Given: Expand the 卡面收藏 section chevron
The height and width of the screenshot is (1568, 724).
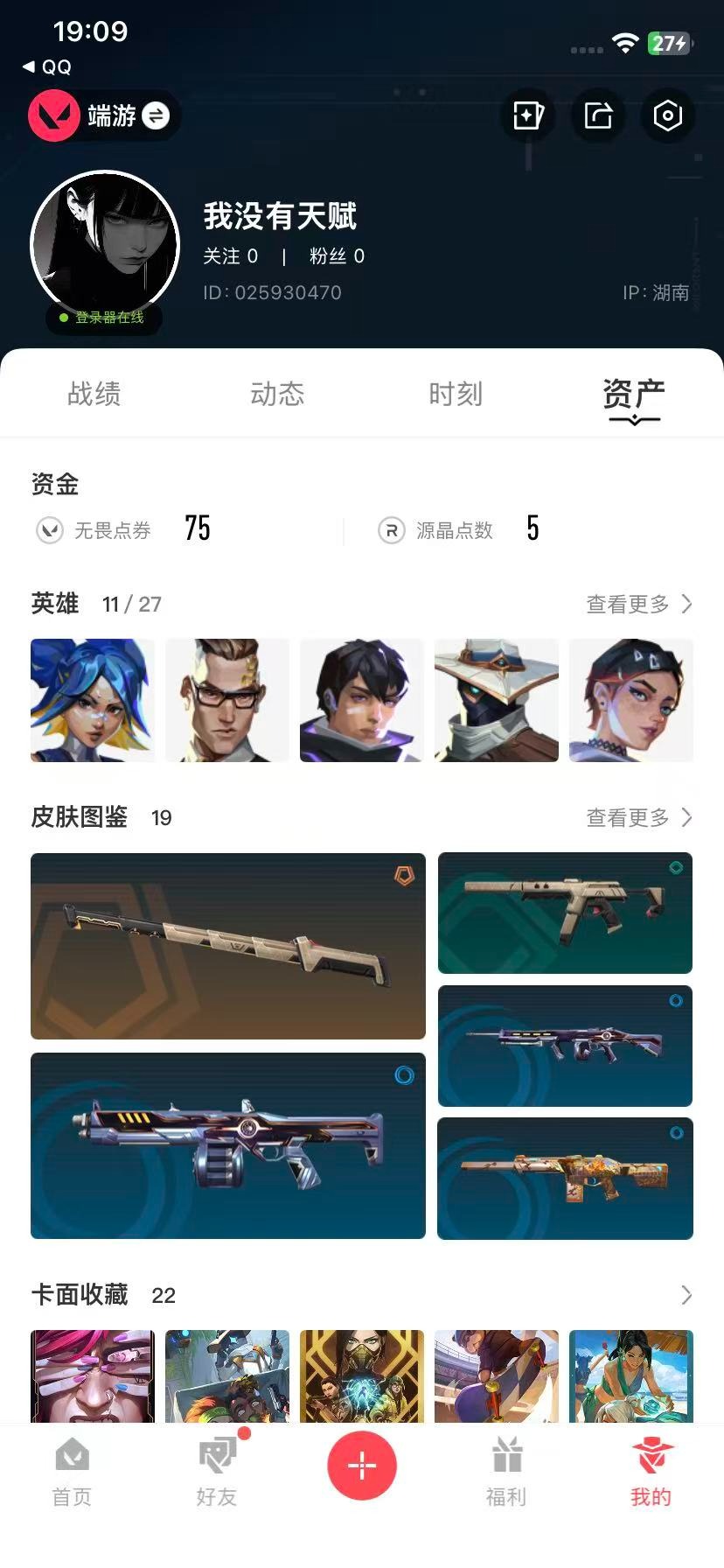Looking at the screenshot, I should [x=686, y=1295].
